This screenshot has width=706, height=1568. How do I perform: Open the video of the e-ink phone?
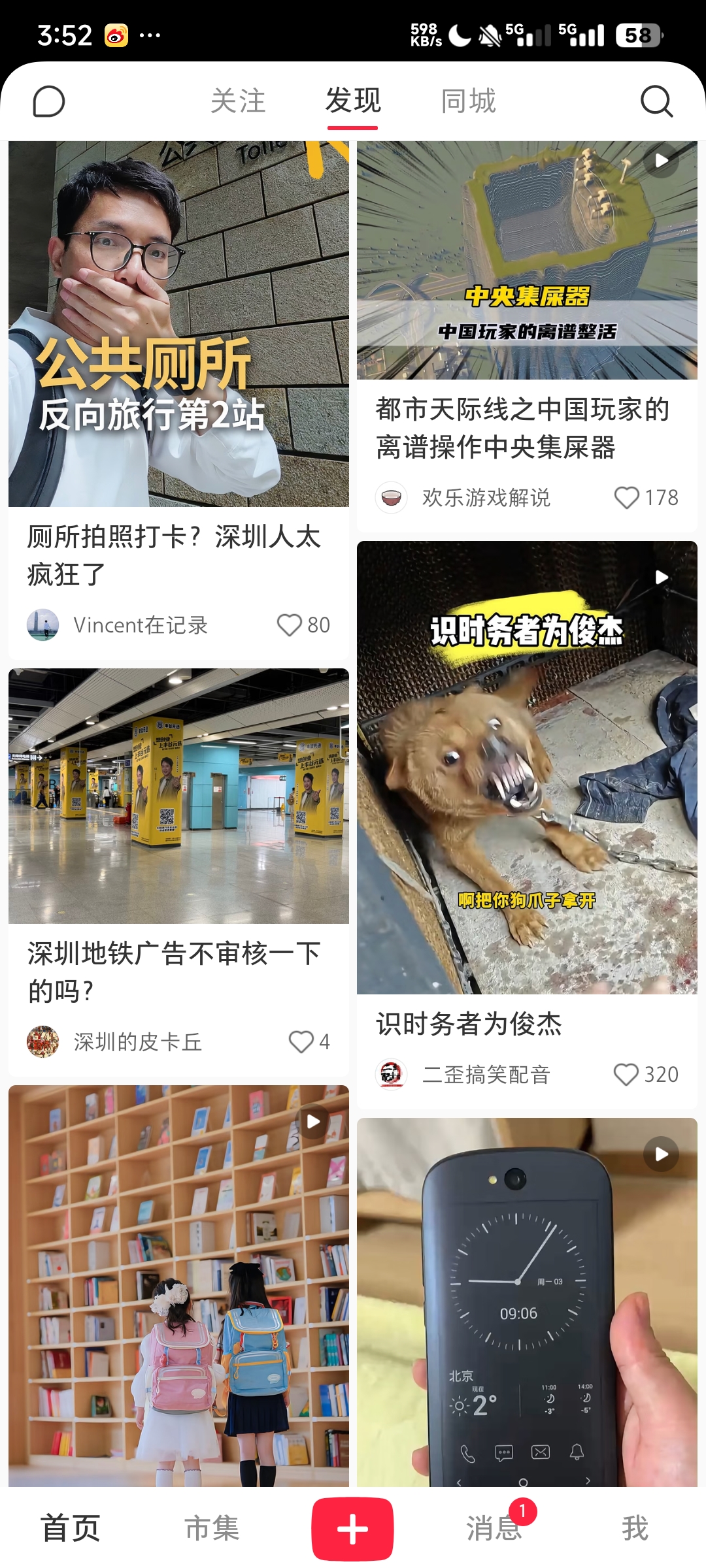click(x=527, y=1302)
